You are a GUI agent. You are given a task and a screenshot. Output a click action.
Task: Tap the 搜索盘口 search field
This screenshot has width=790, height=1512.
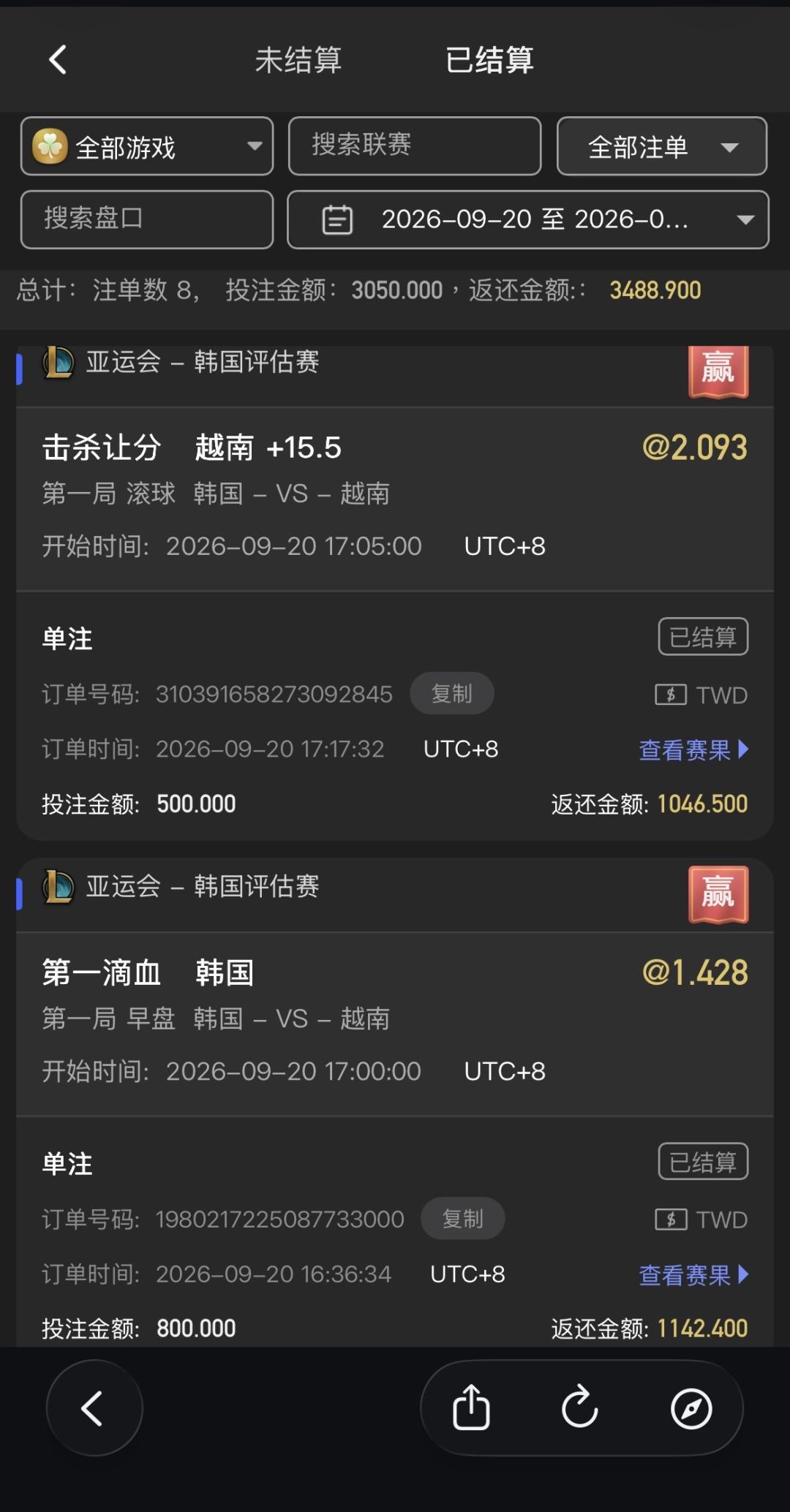(147, 219)
